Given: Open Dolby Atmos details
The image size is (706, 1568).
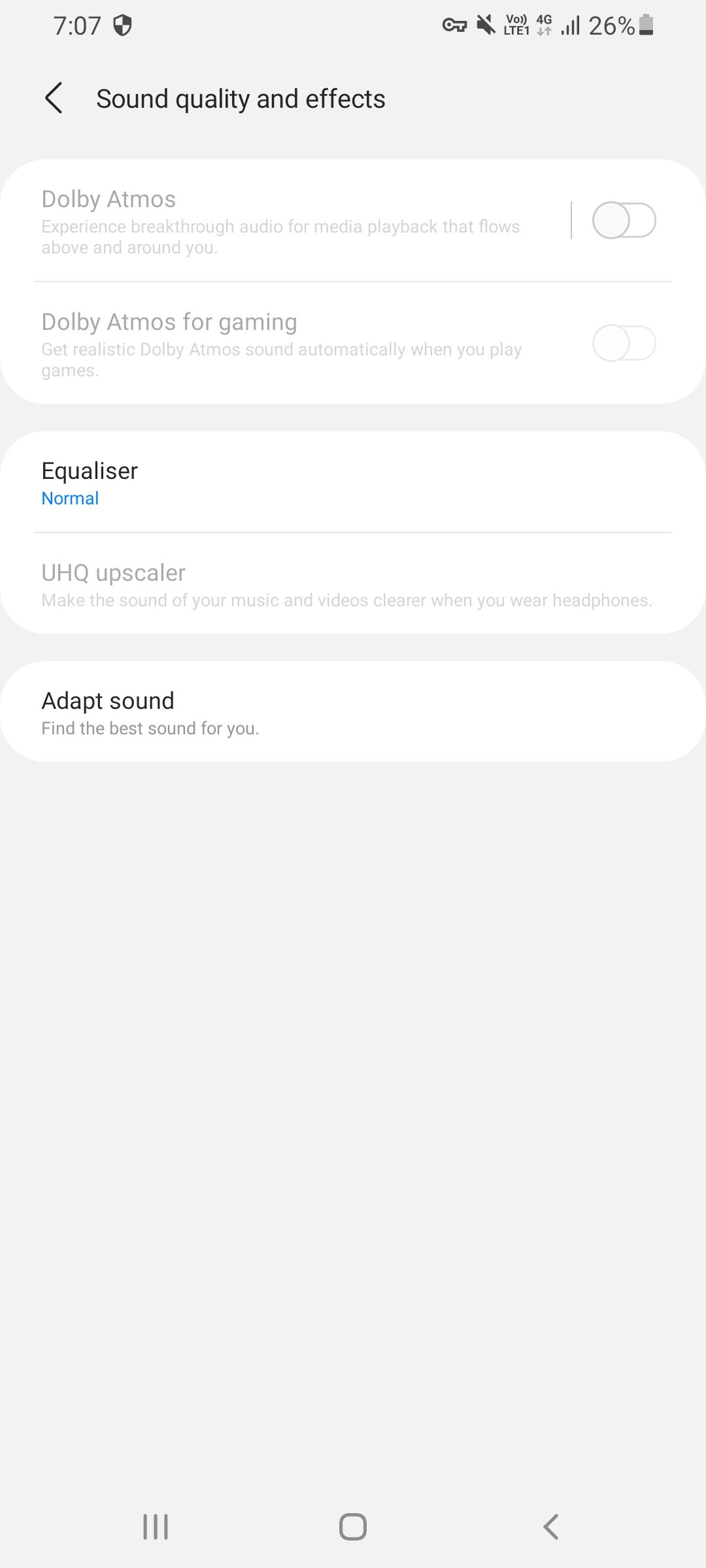Looking at the screenshot, I should pos(281,221).
